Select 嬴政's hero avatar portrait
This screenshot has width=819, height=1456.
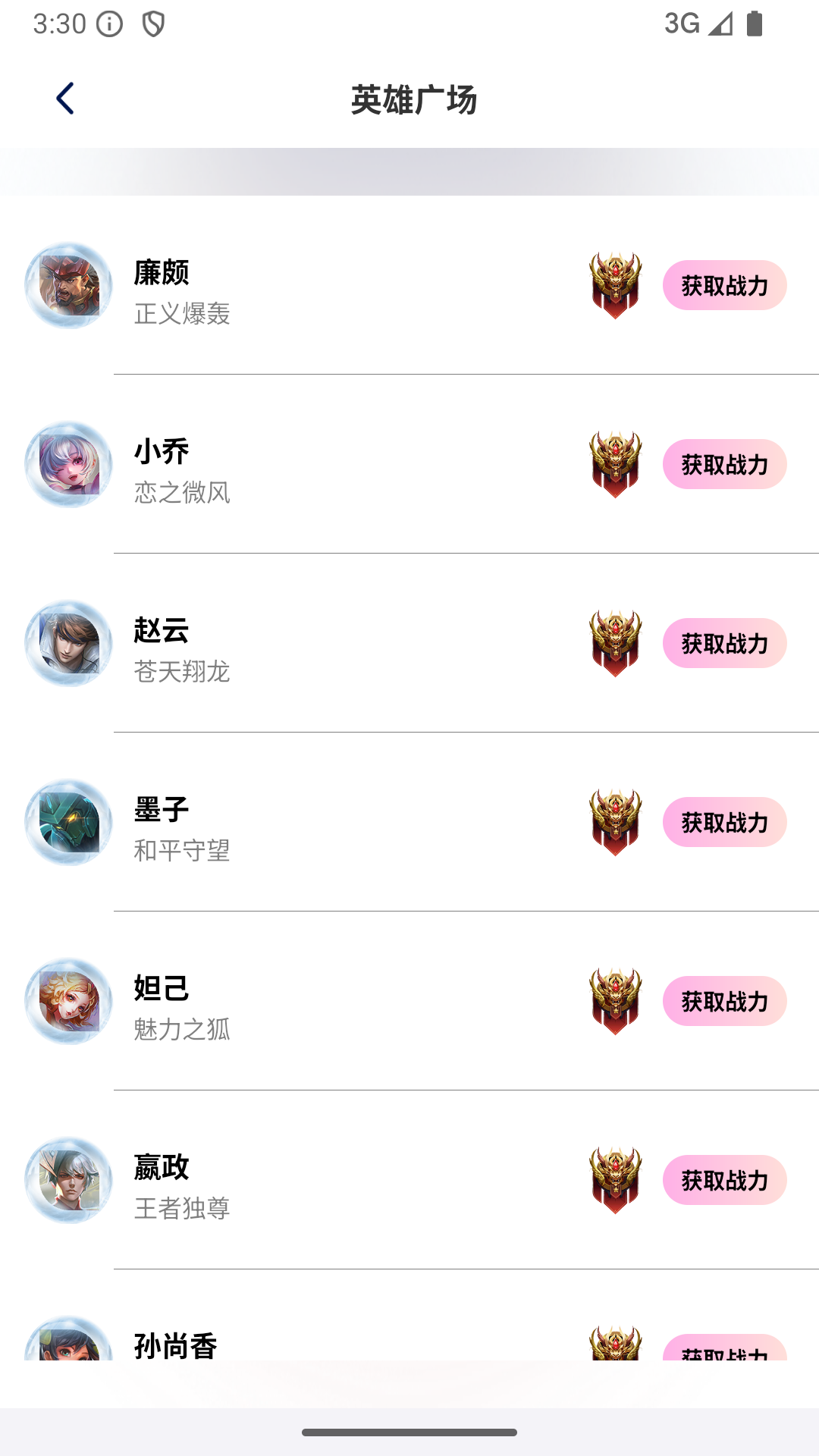click(67, 1180)
